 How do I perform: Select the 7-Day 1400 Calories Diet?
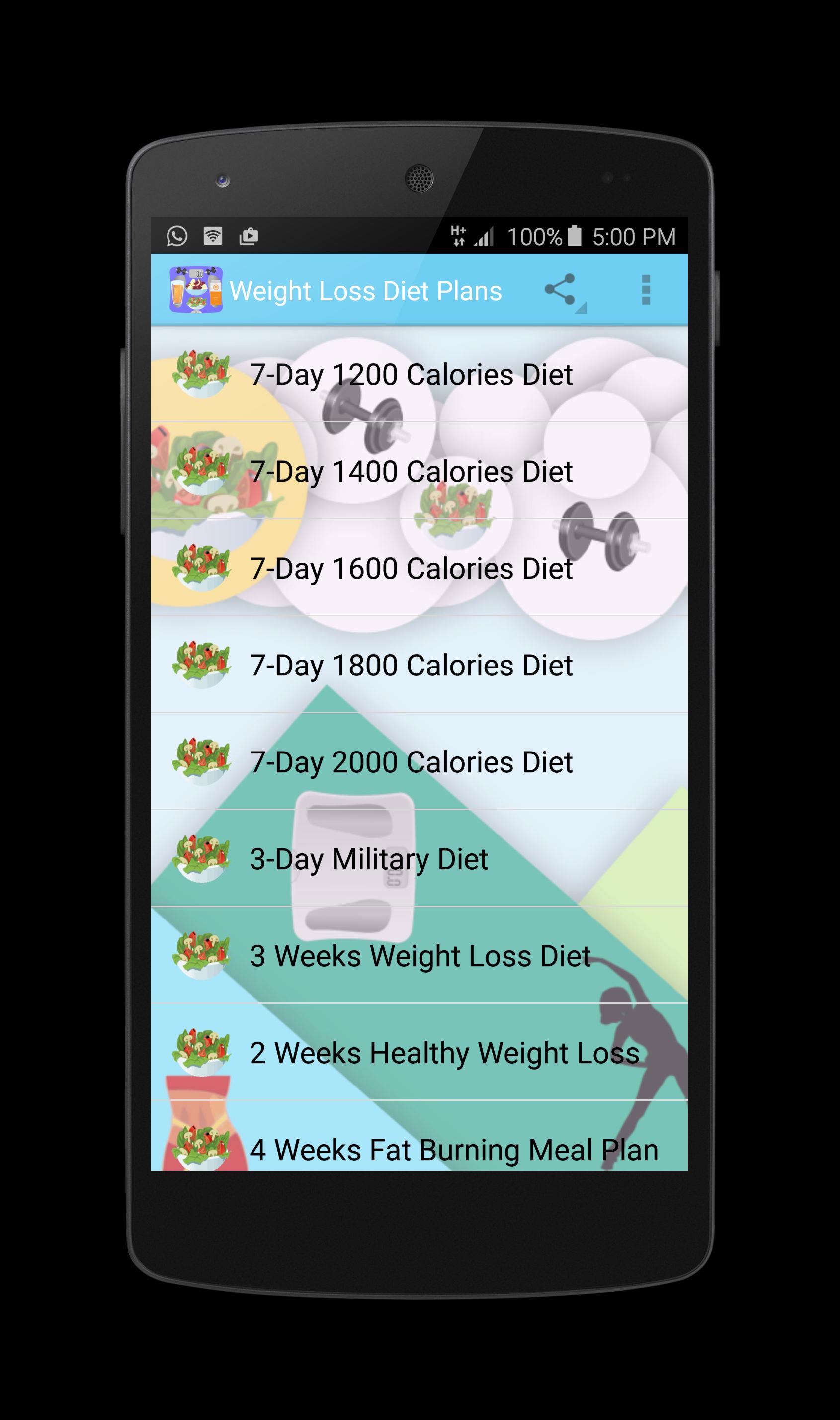411,471
